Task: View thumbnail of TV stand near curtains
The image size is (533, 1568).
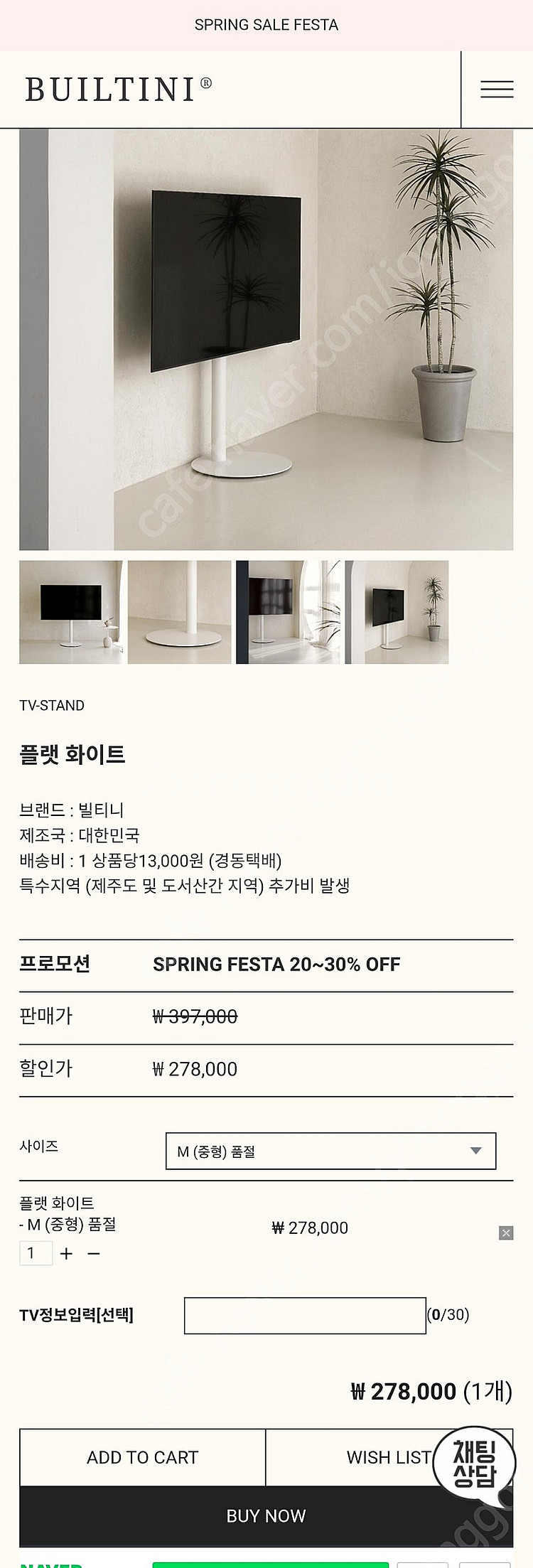Action: [x=288, y=612]
